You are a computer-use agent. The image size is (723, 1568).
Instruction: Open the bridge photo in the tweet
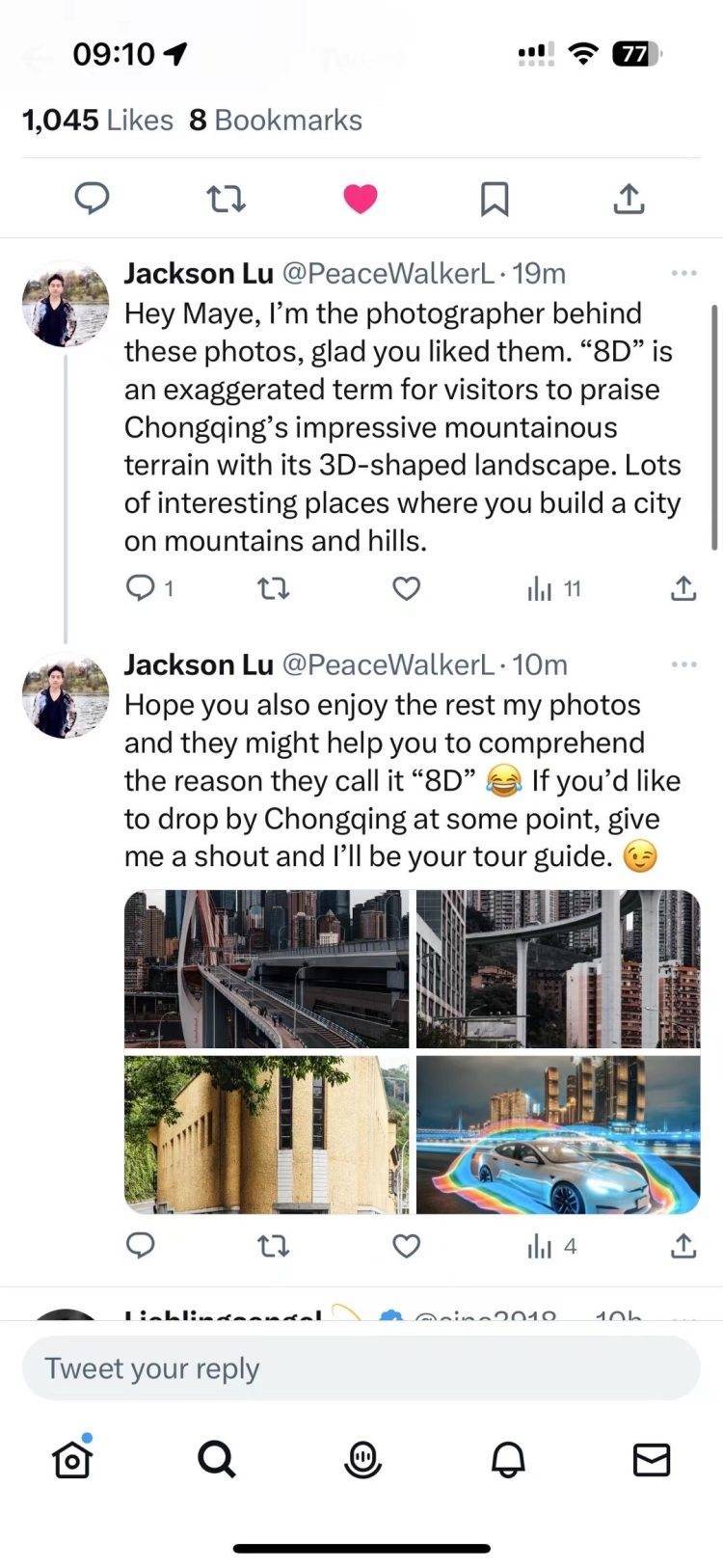point(267,968)
